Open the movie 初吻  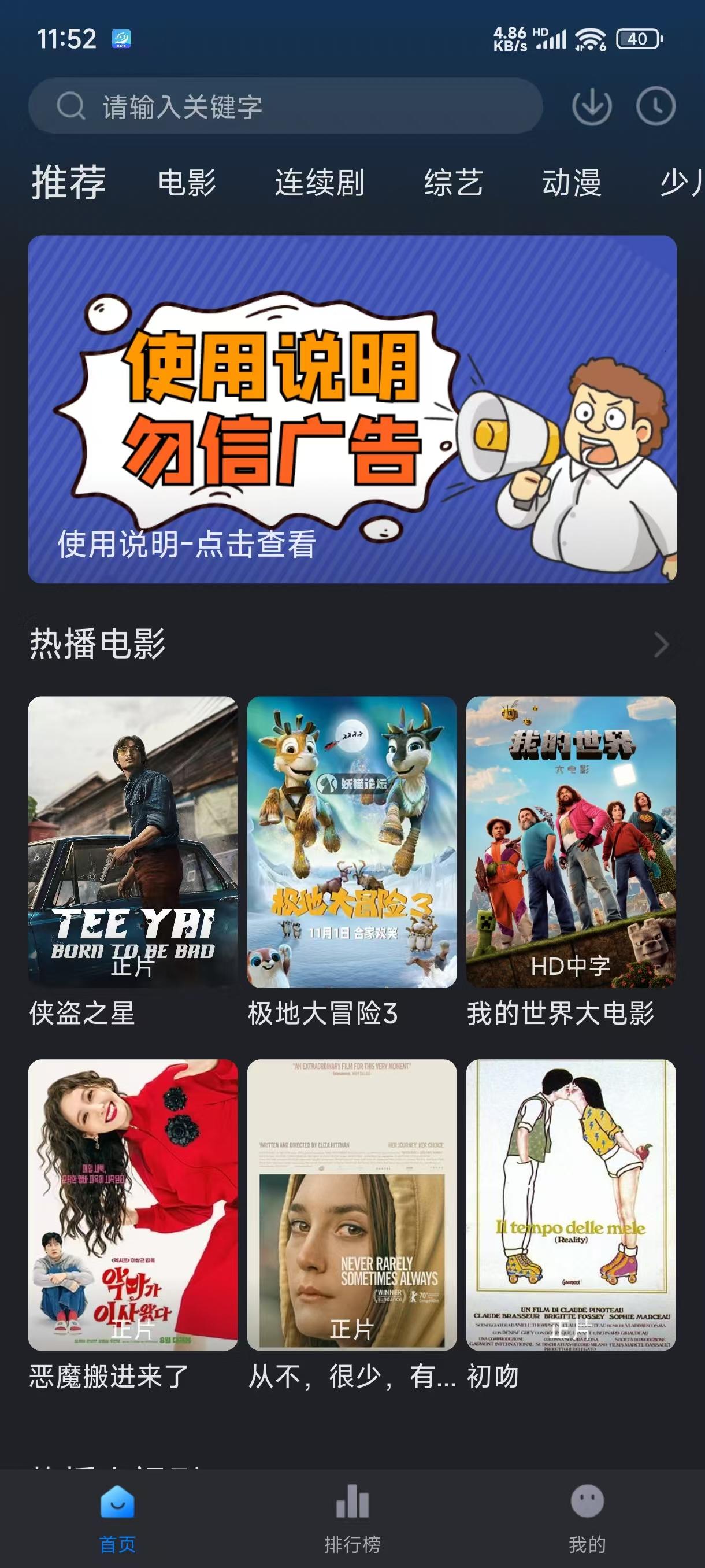[570, 1204]
